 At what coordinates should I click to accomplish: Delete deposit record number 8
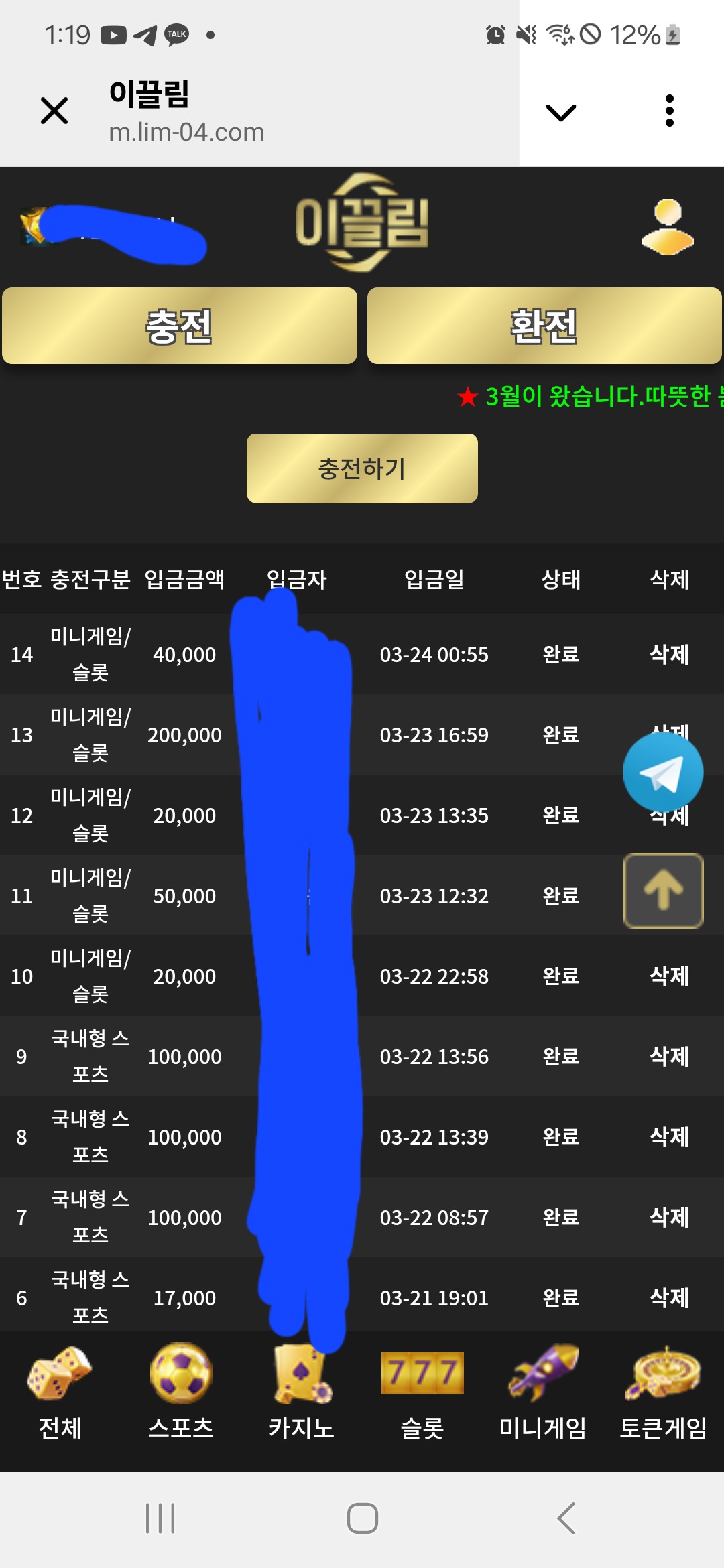coord(669,1136)
